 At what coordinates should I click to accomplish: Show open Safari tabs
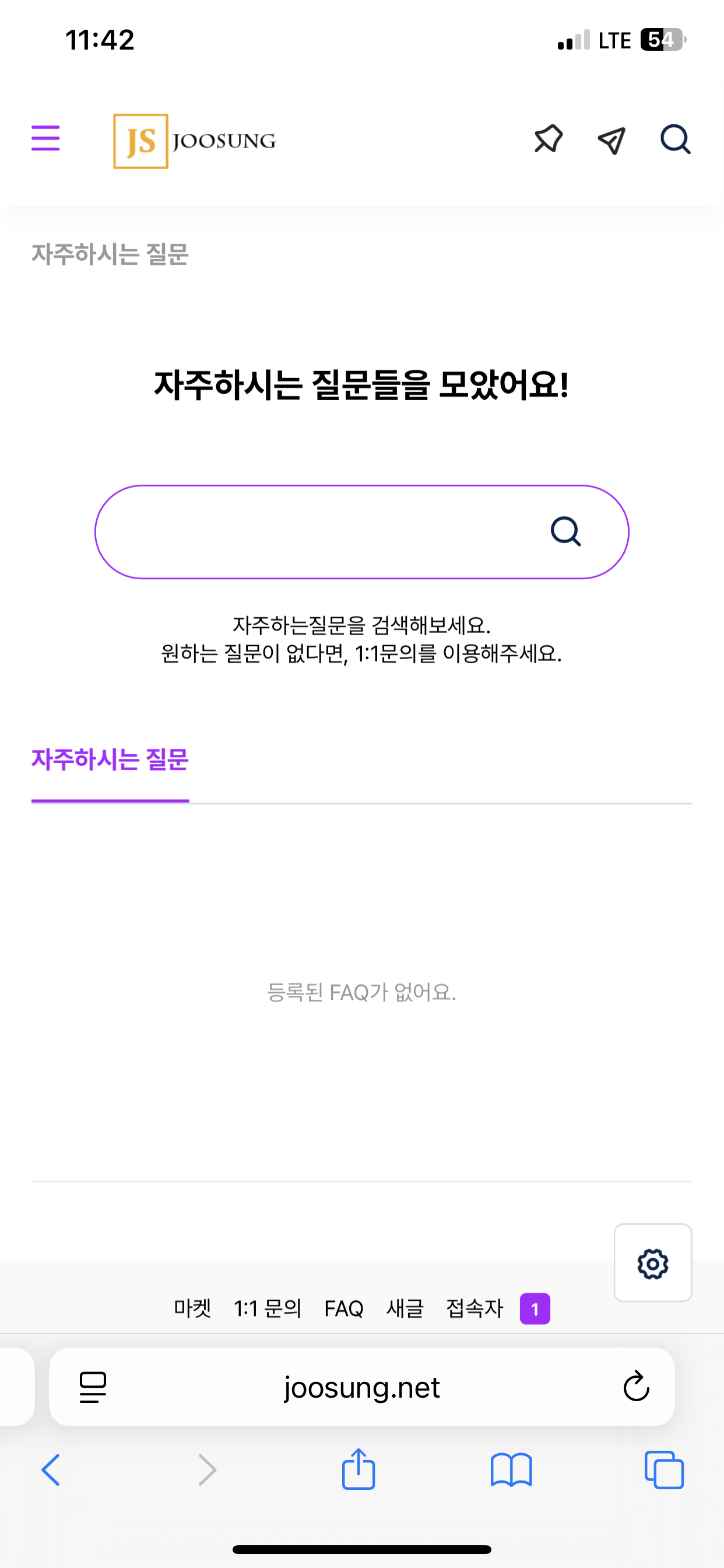[x=664, y=1470]
